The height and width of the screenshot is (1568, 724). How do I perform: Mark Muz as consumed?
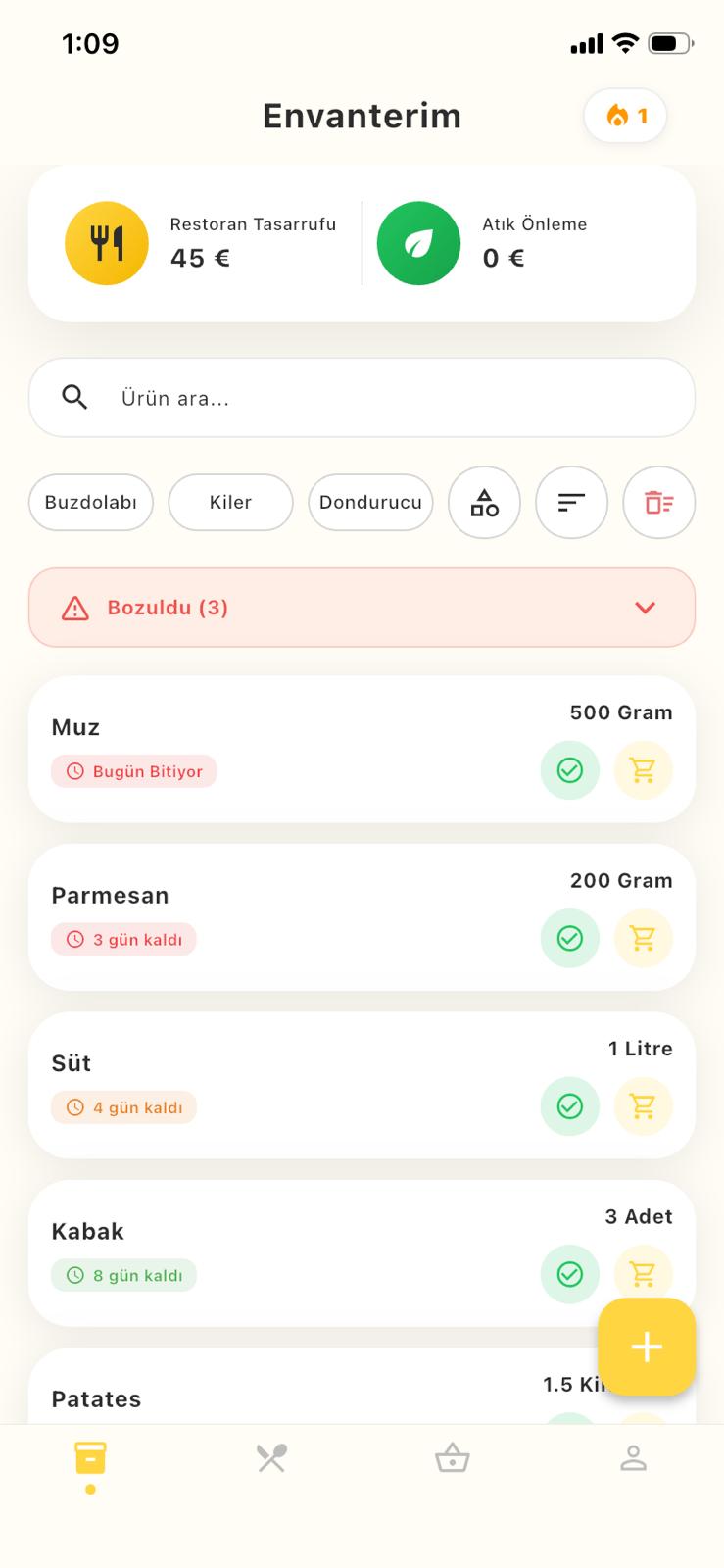569,770
